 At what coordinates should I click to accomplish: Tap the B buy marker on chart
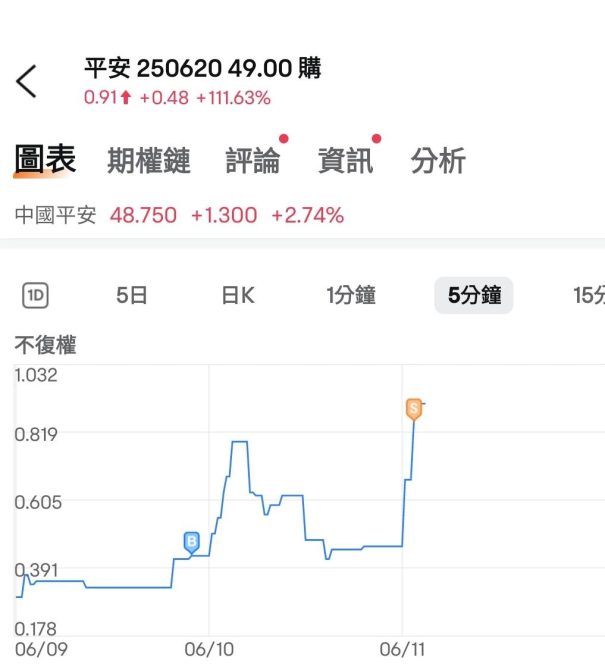pyautogui.click(x=192, y=542)
